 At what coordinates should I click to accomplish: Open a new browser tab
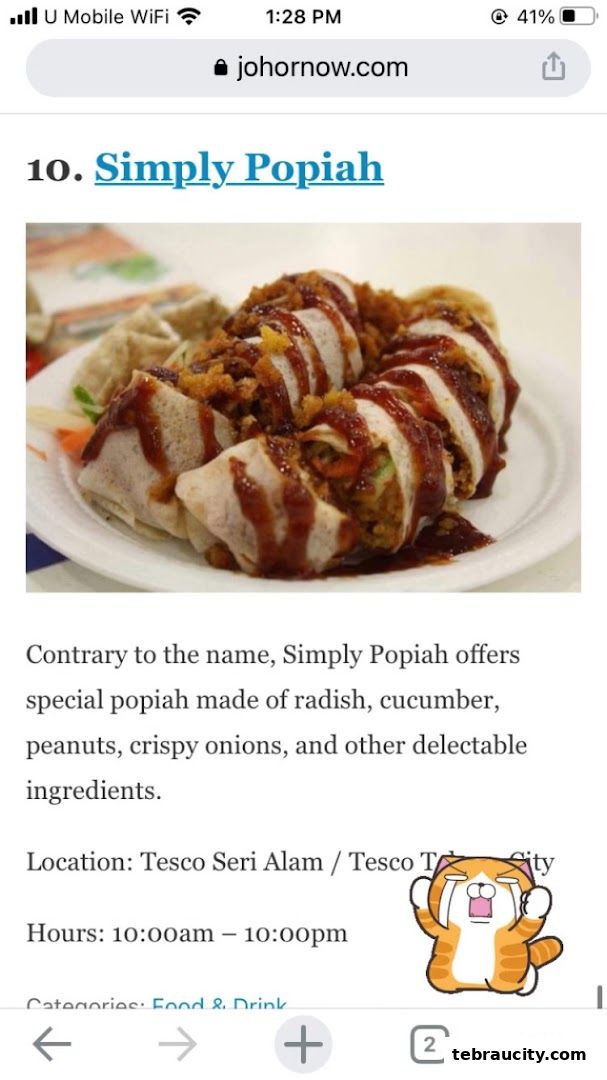coord(303,1045)
